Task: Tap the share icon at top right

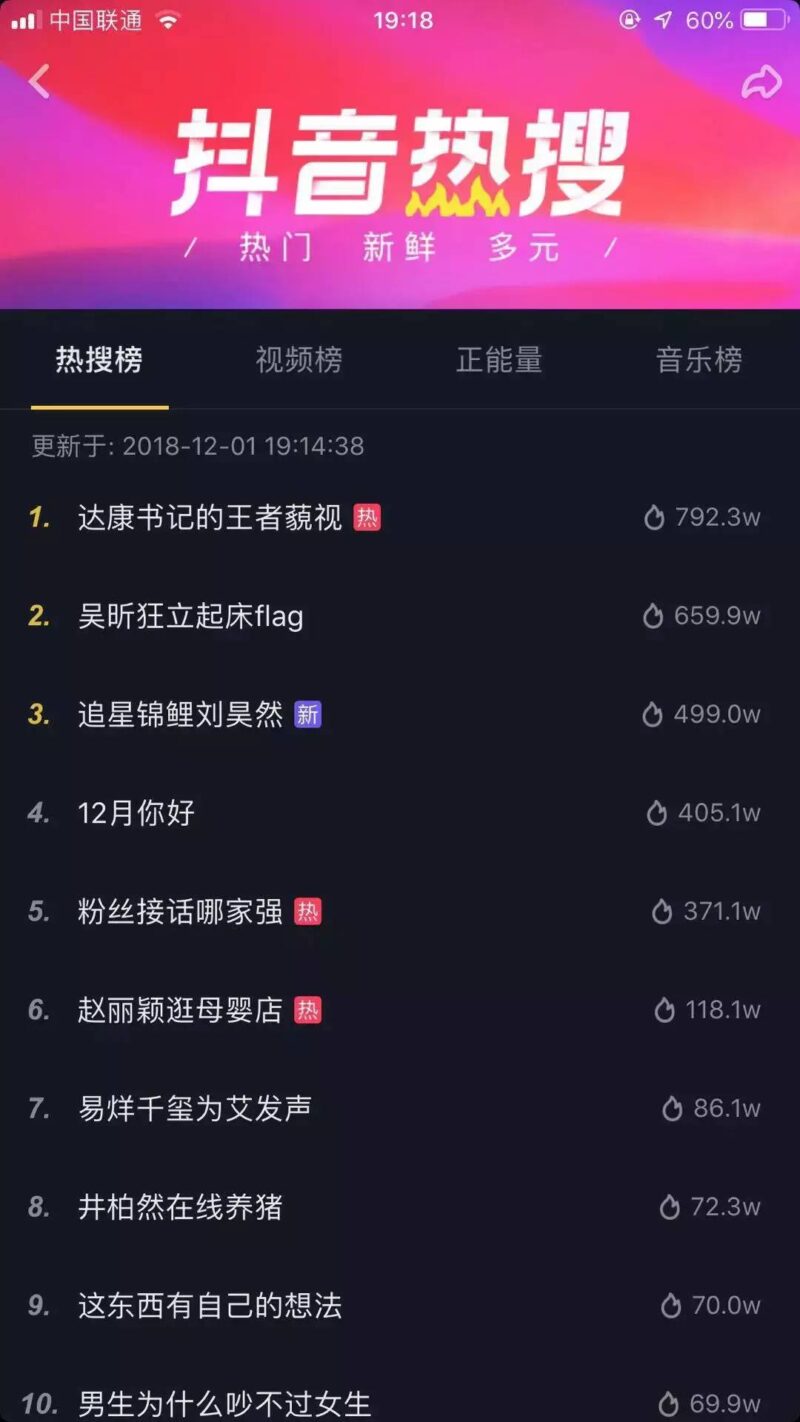Action: [x=763, y=82]
